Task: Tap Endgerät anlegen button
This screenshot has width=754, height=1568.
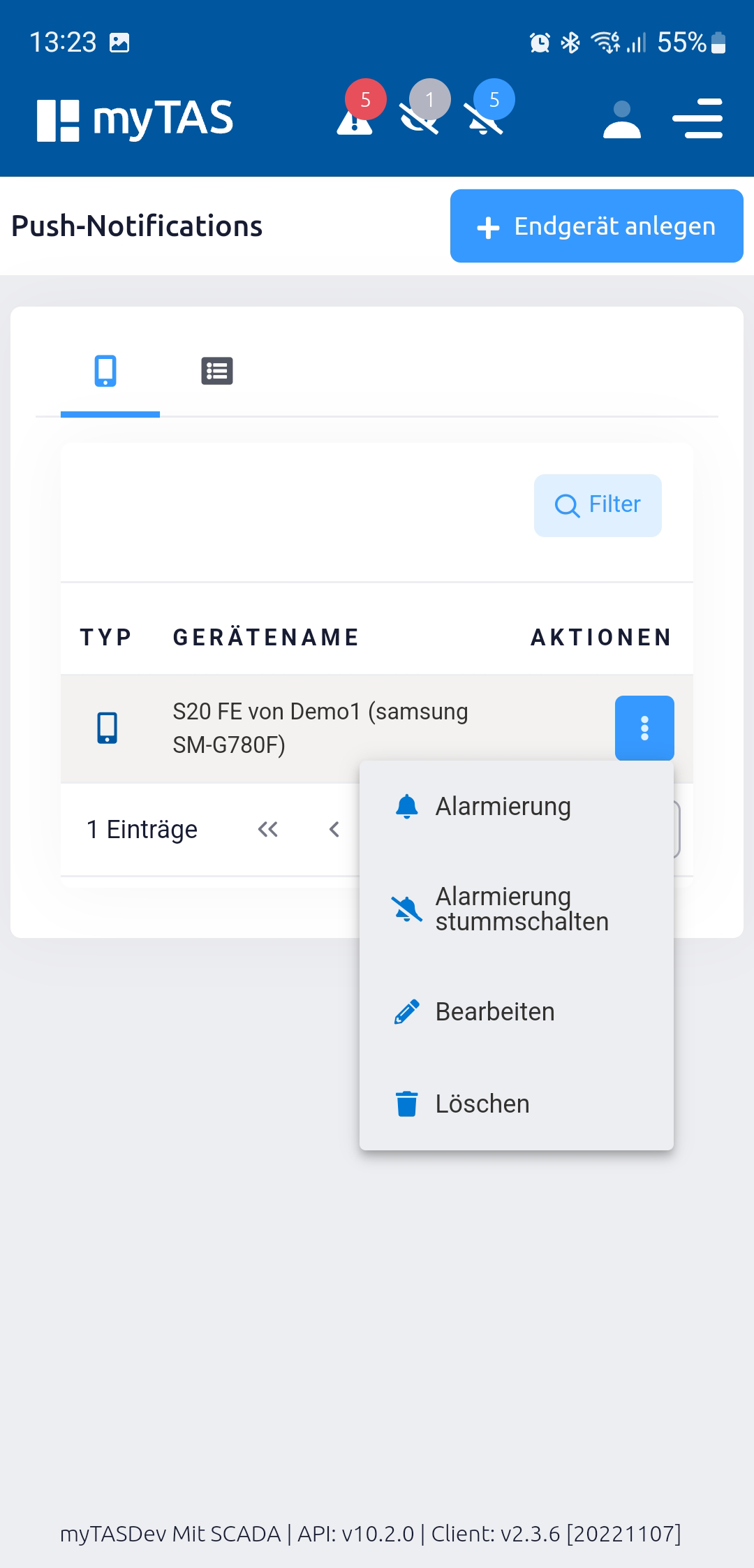Action: point(597,226)
